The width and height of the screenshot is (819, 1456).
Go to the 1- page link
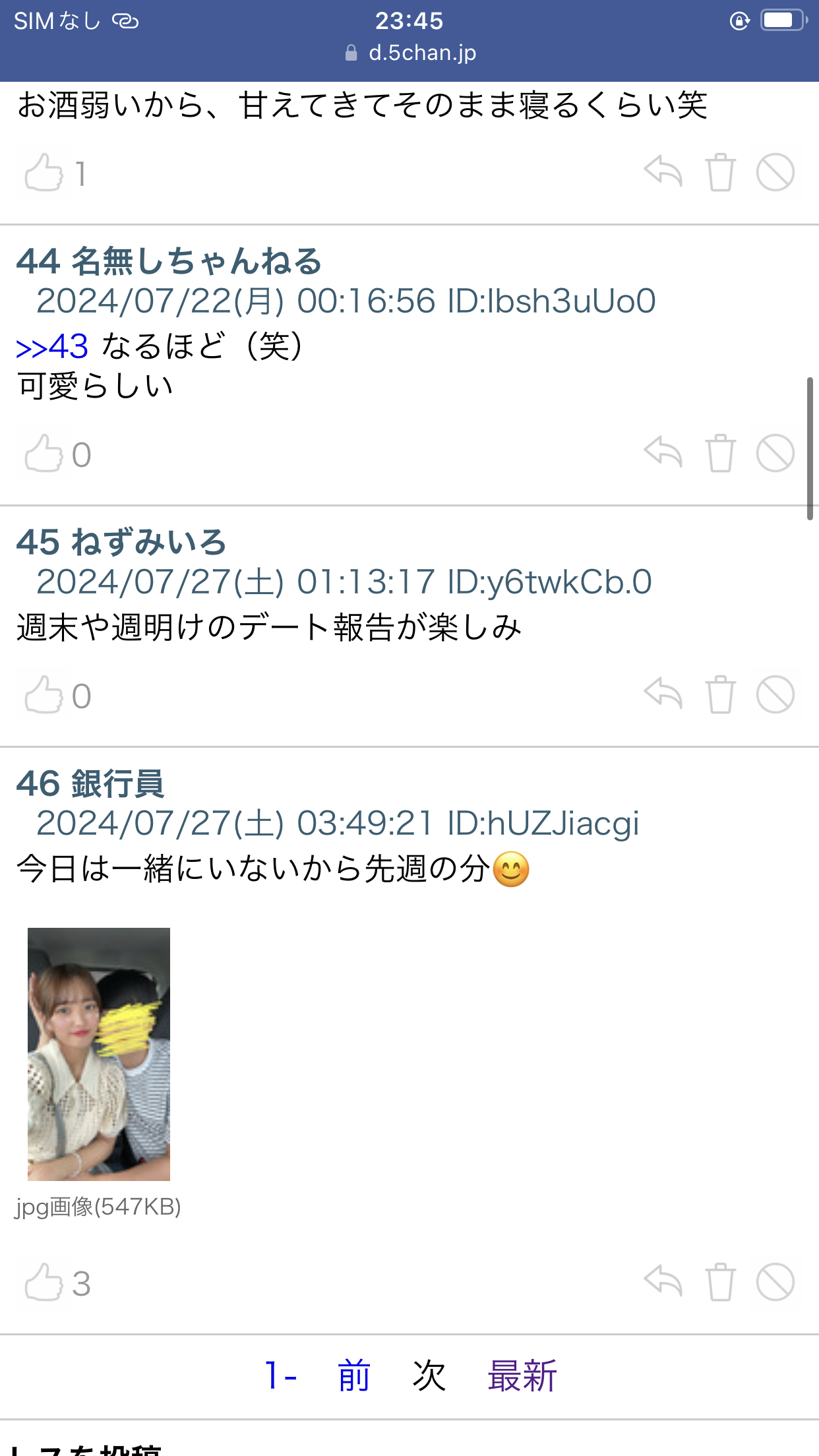pos(280,1376)
